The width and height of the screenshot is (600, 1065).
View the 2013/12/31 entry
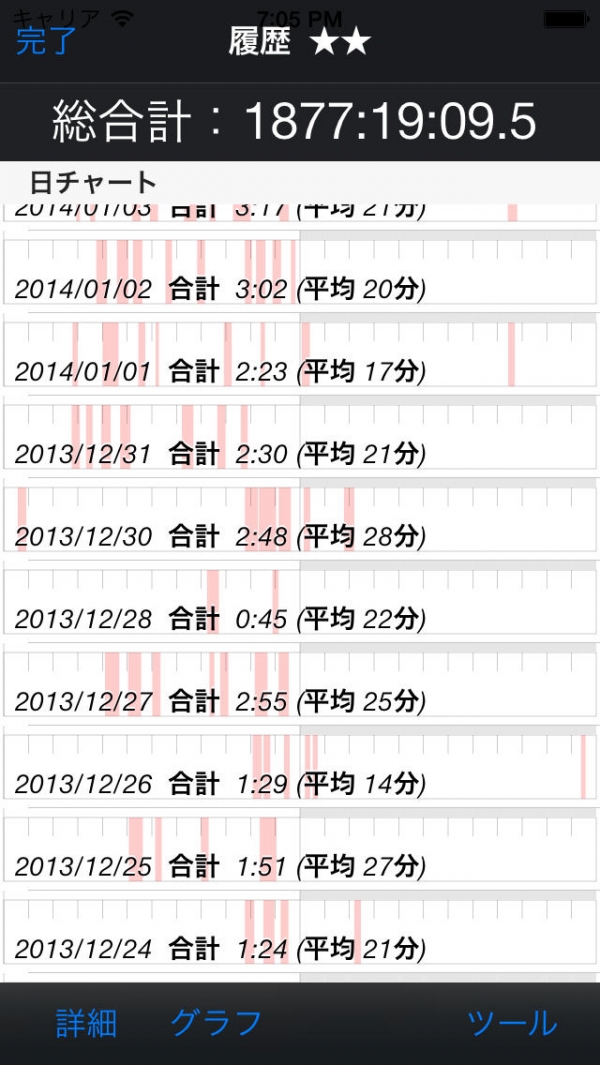pyautogui.click(x=300, y=436)
